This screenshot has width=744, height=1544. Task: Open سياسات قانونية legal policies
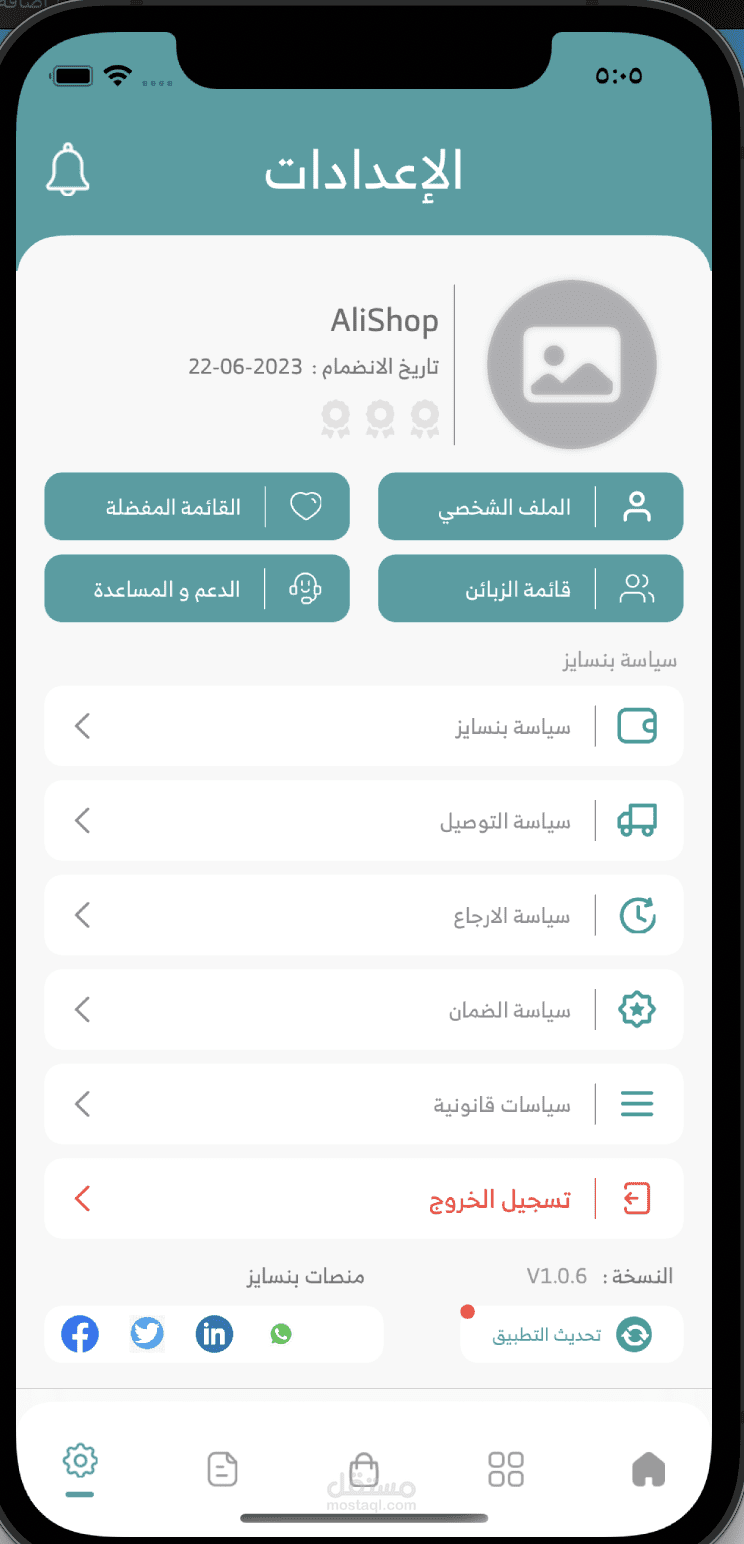[x=364, y=1104]
